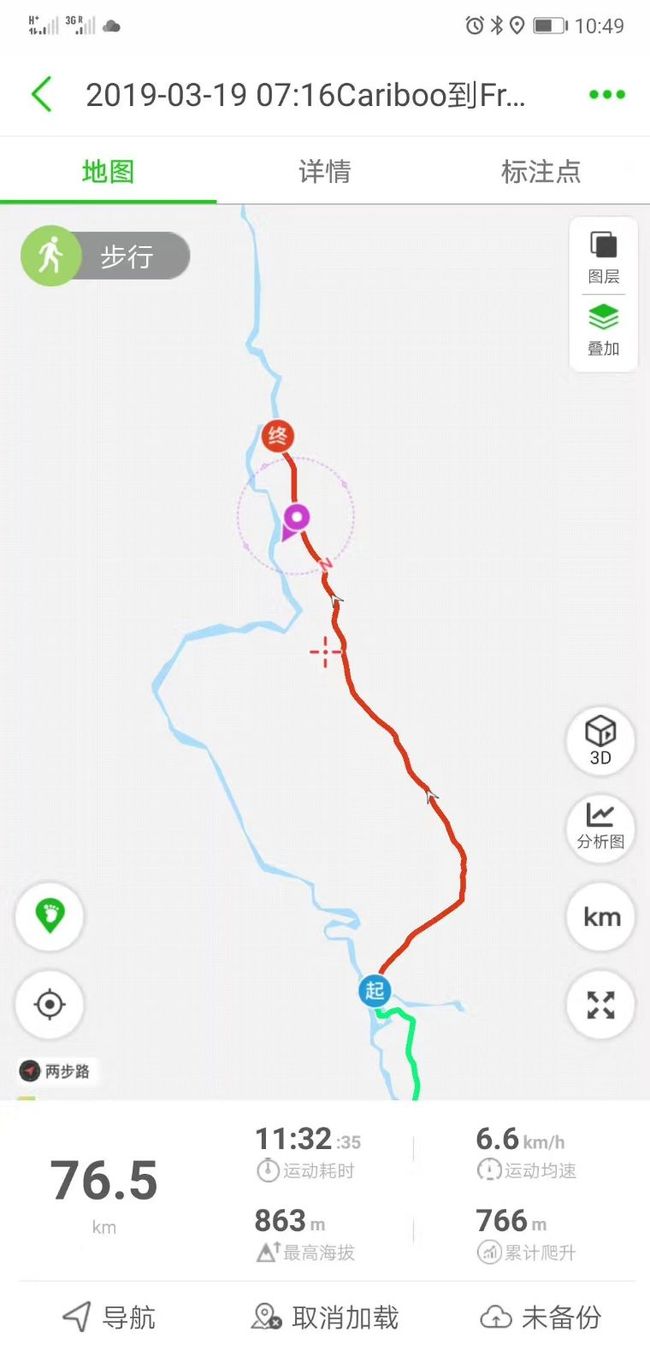The image size is (650, 1350).
Task: Go back using the green arrow
Action: pyautogui.click(x=41, y=95)
